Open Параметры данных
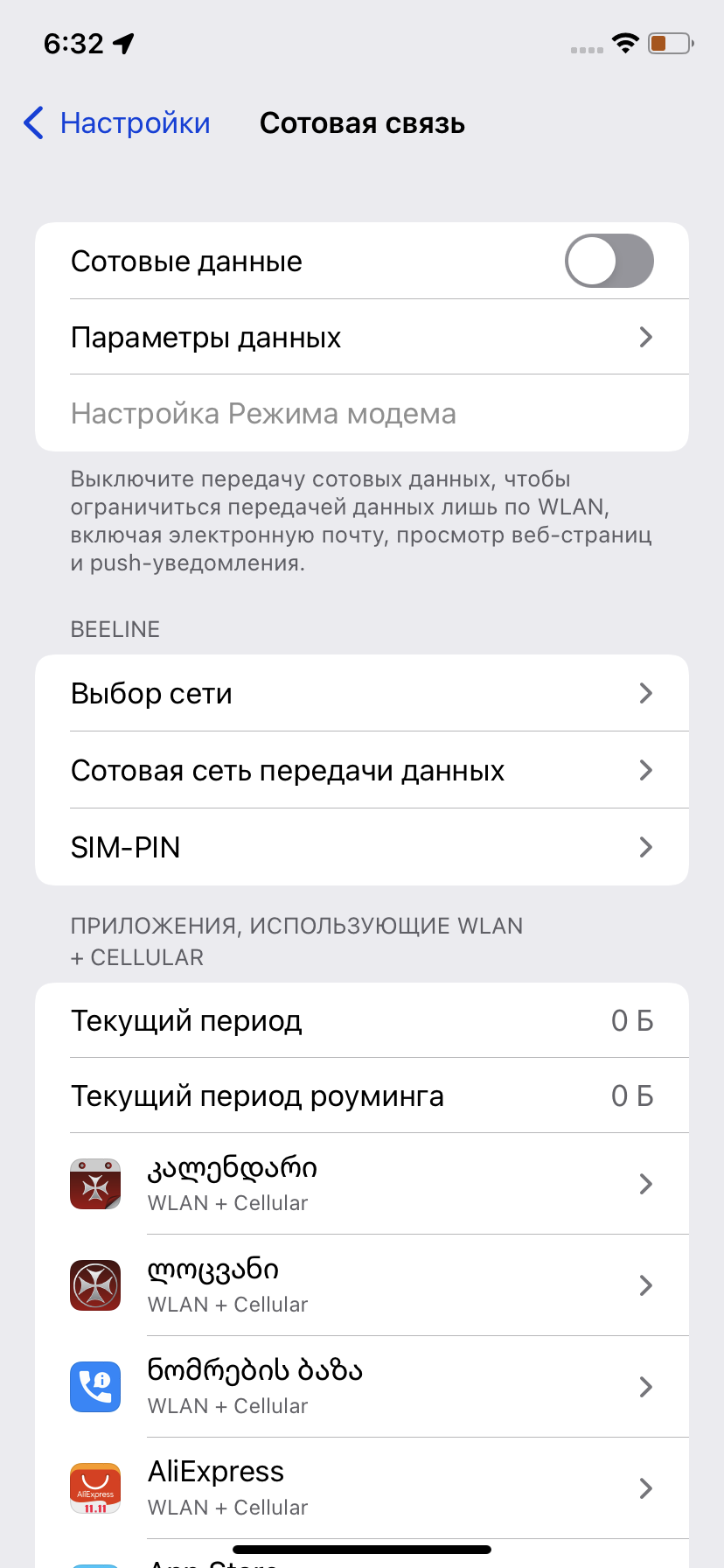 (x=362, y=338)
